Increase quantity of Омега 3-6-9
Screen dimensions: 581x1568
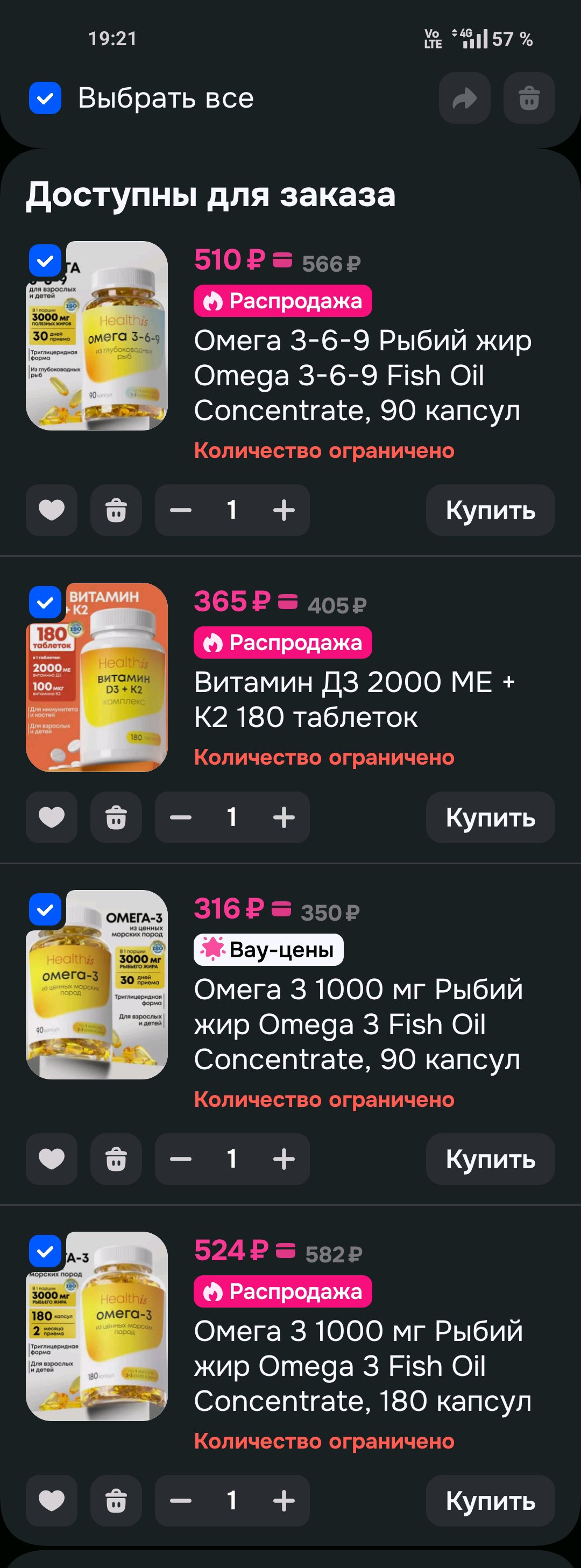coord(284,510)
